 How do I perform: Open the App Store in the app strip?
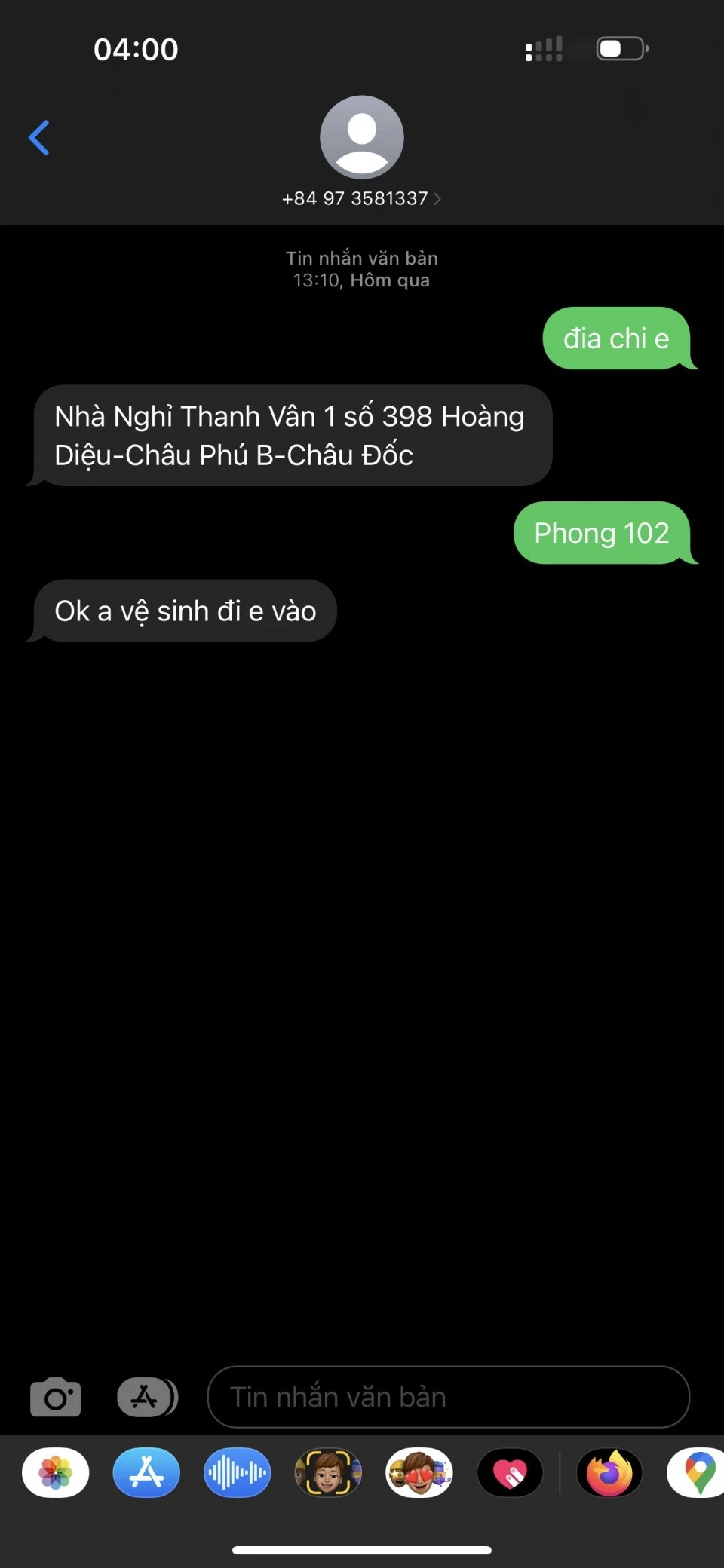click(x=146, y=1472)
